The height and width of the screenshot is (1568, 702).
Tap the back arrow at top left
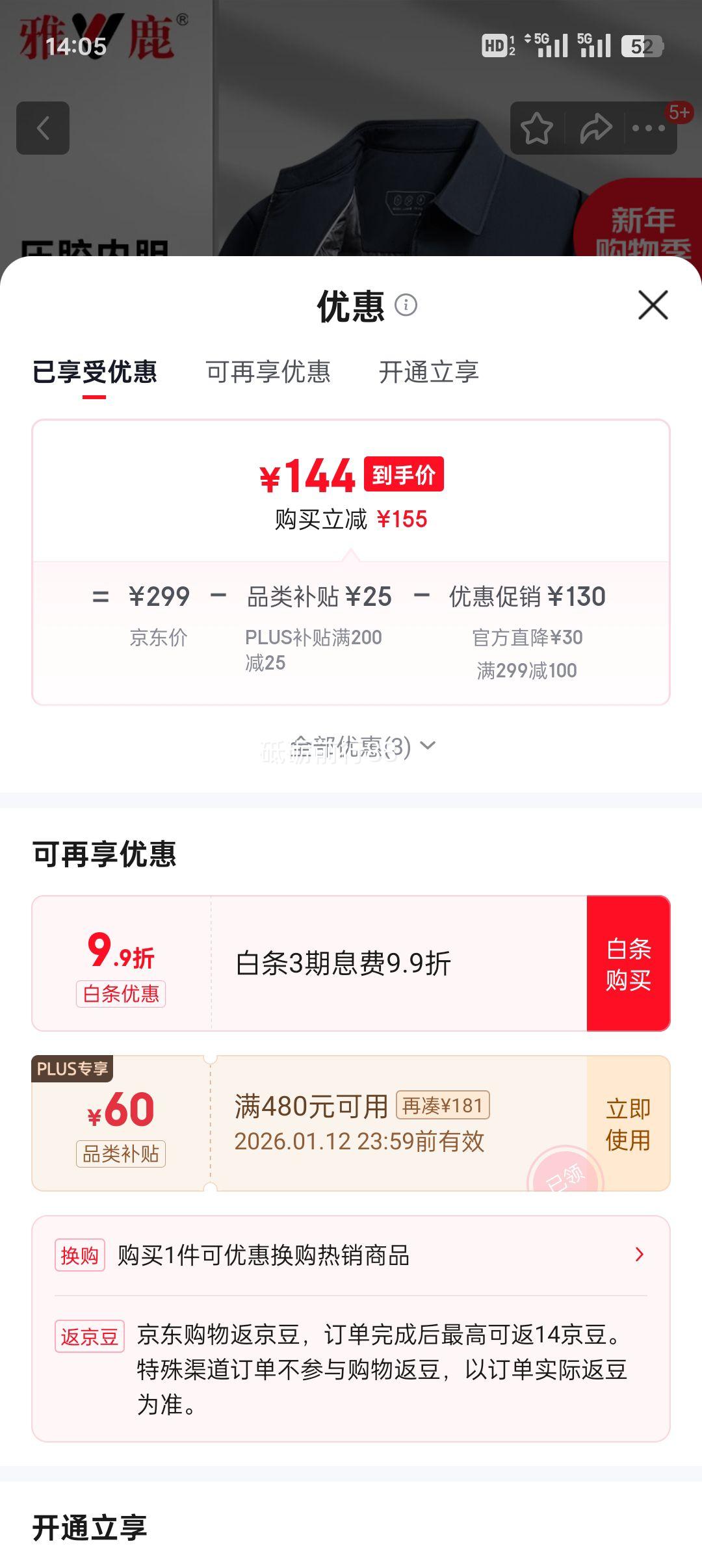pyautogui.click(x=43, y=127)
